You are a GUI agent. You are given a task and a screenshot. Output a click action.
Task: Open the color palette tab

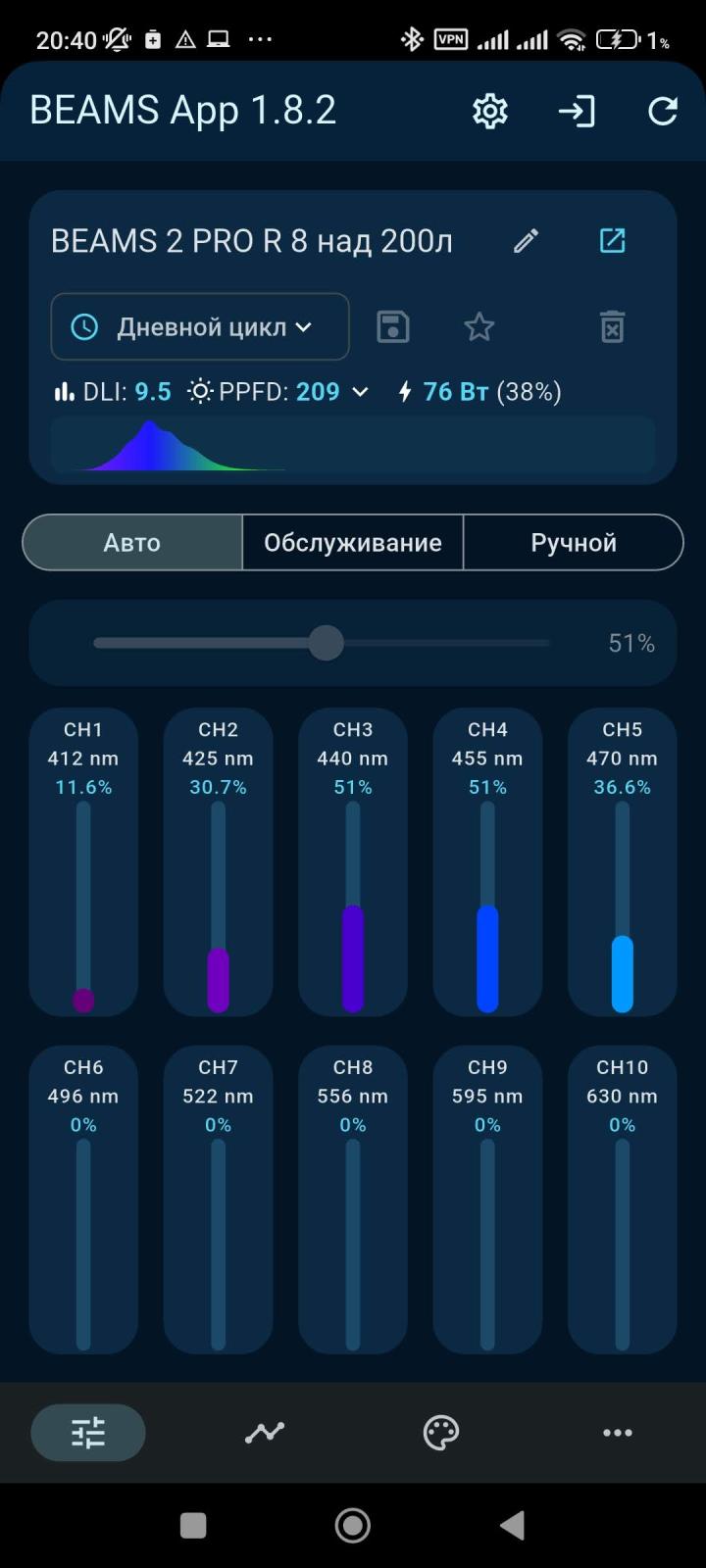[x=441, y=1433]
